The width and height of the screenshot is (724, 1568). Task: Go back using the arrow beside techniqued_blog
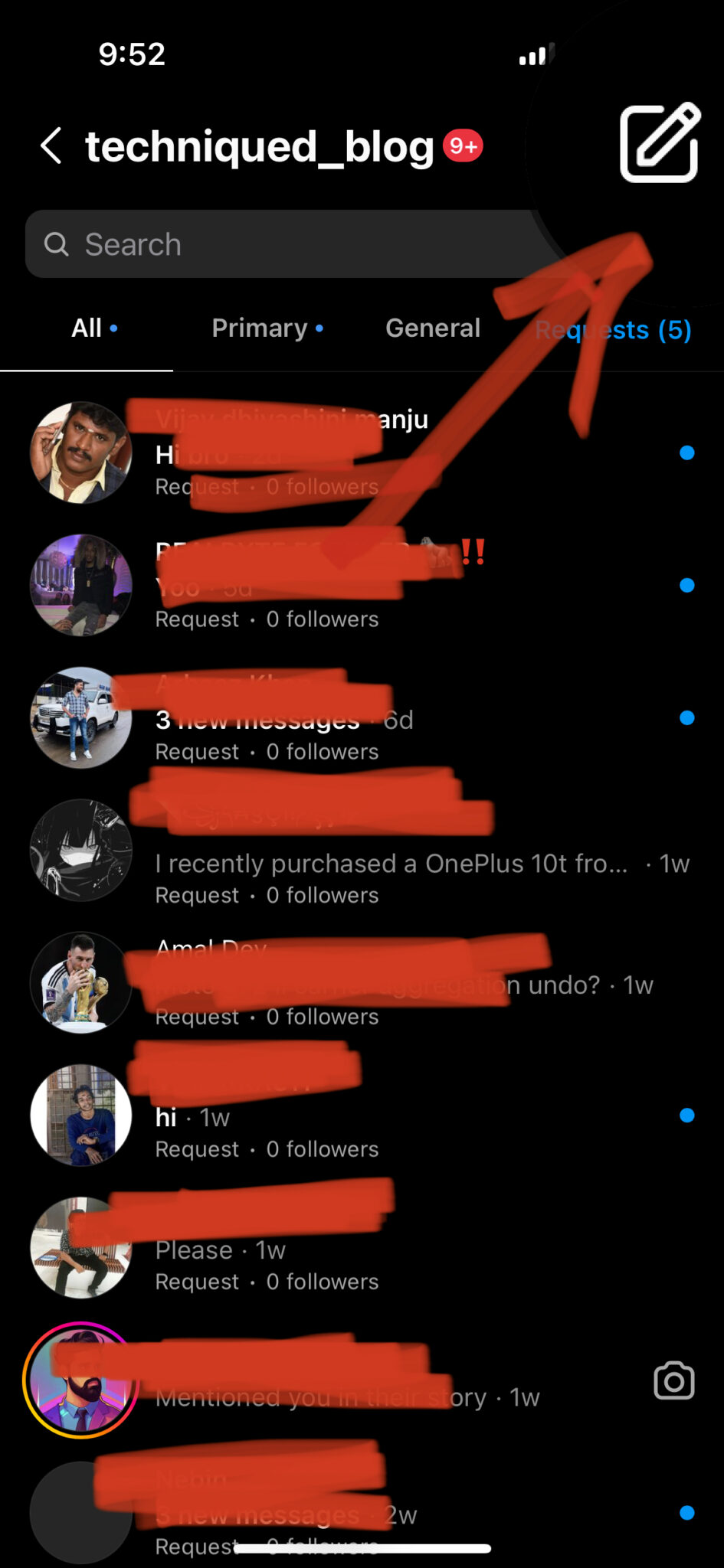click(x=51, y=145)
